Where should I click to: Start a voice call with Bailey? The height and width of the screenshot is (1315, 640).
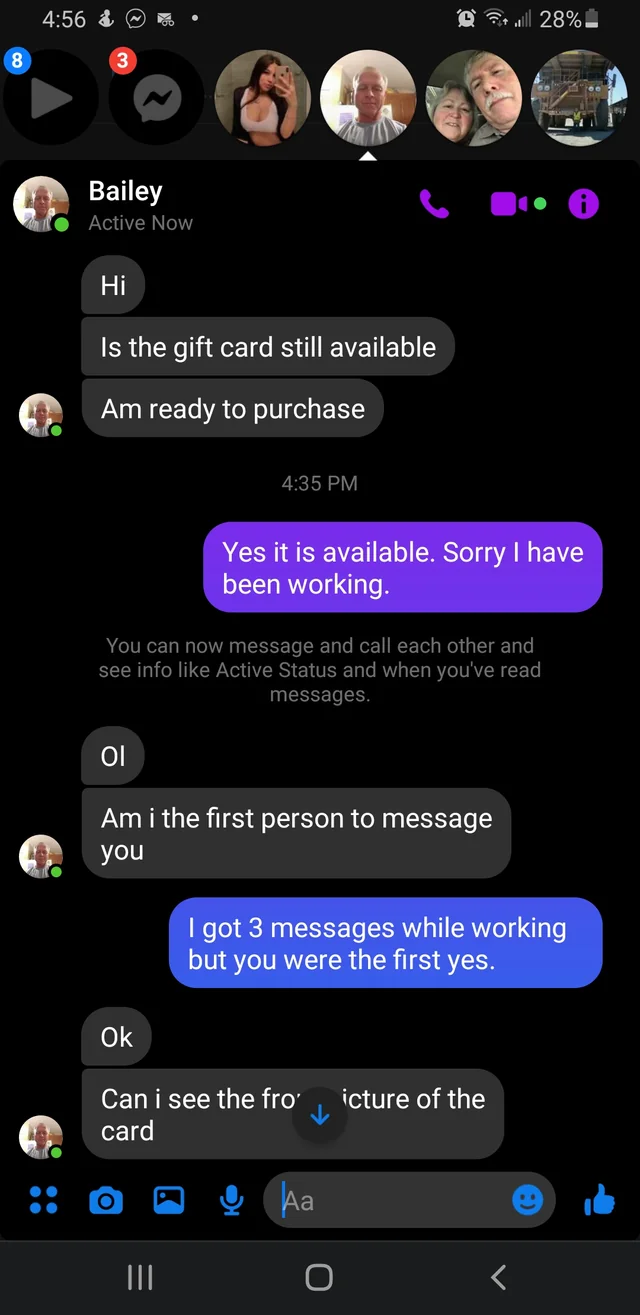pyautogui.click(x=434, y=204)
